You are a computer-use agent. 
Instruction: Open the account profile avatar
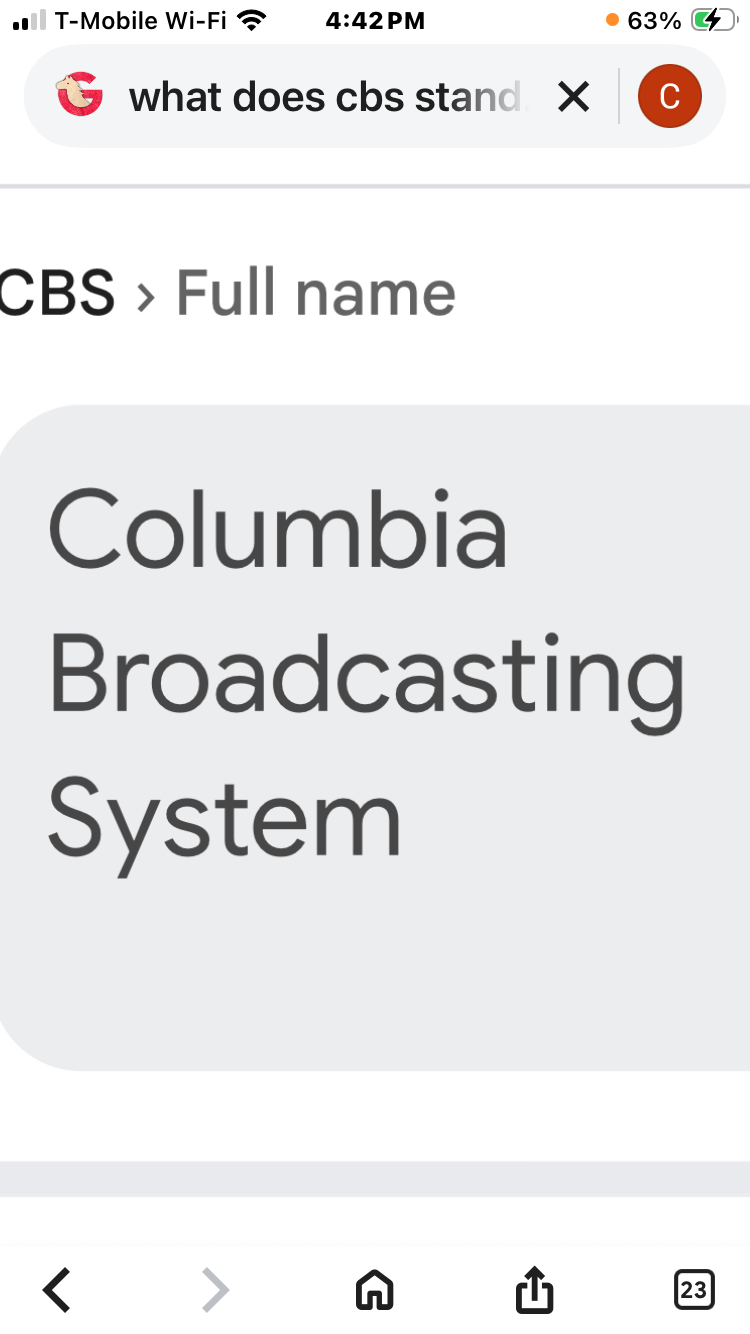669,97
